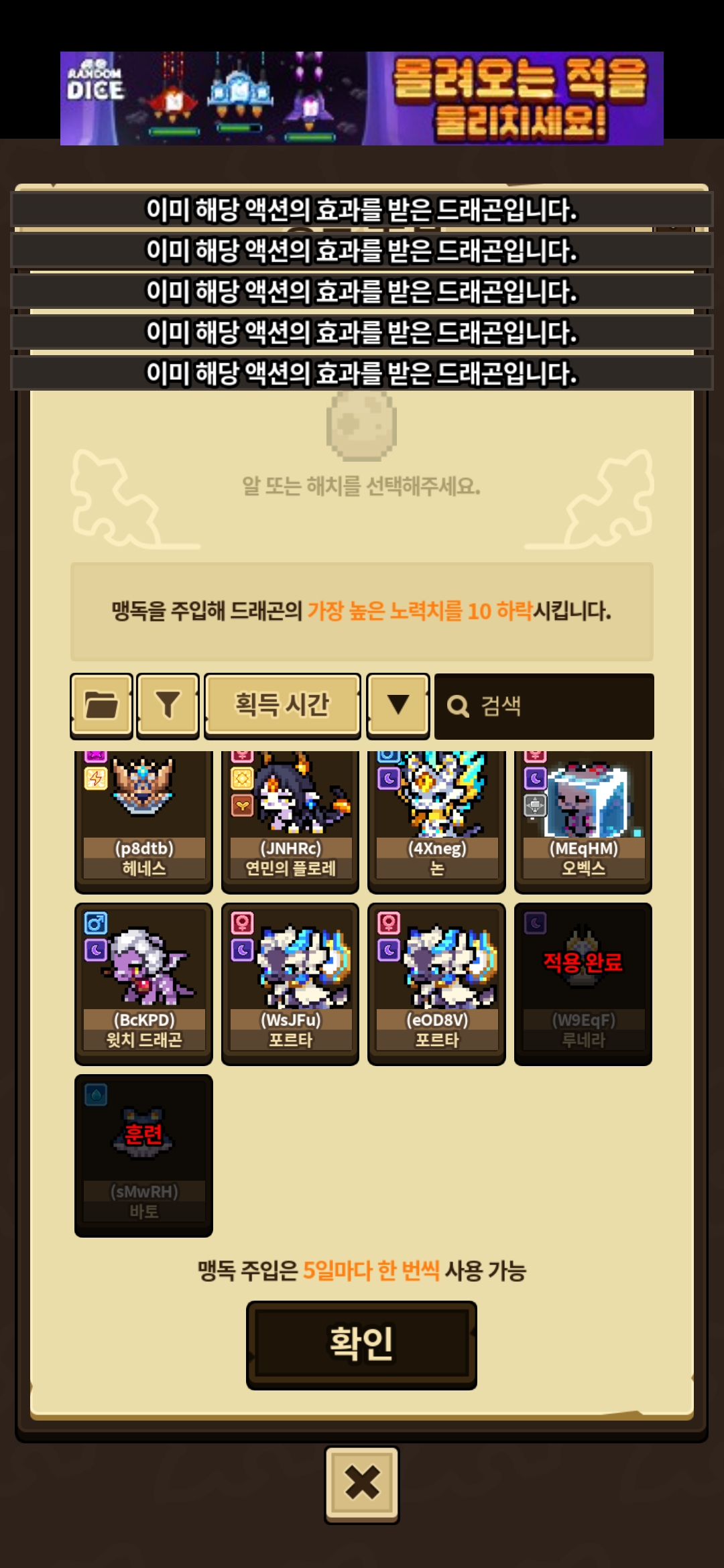Open the funnel filter button
The width and height of the screenshot is (724, 1568).
168,706
